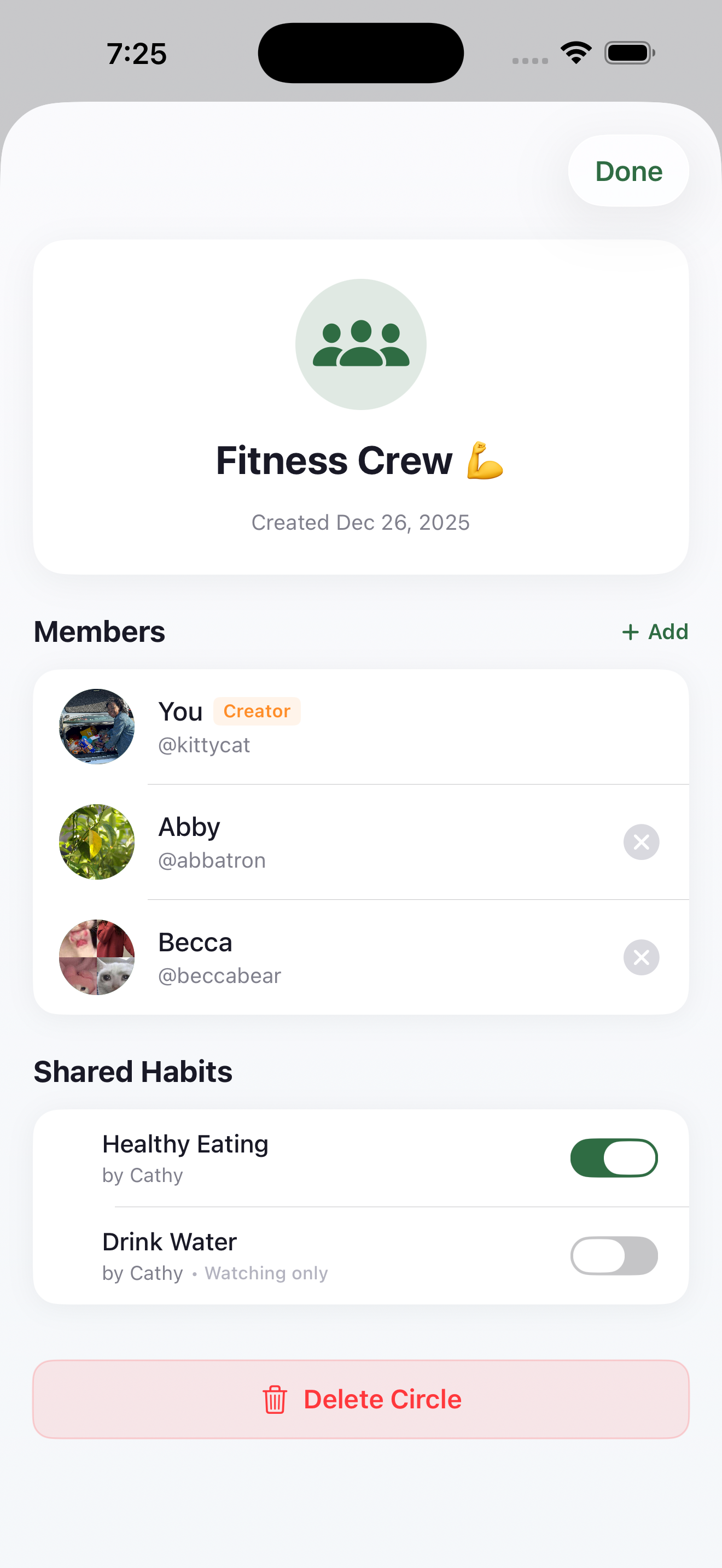Add a new member to the circle
The height and width of the screenshot is (1568, 722).
click(x=654, y=632)
